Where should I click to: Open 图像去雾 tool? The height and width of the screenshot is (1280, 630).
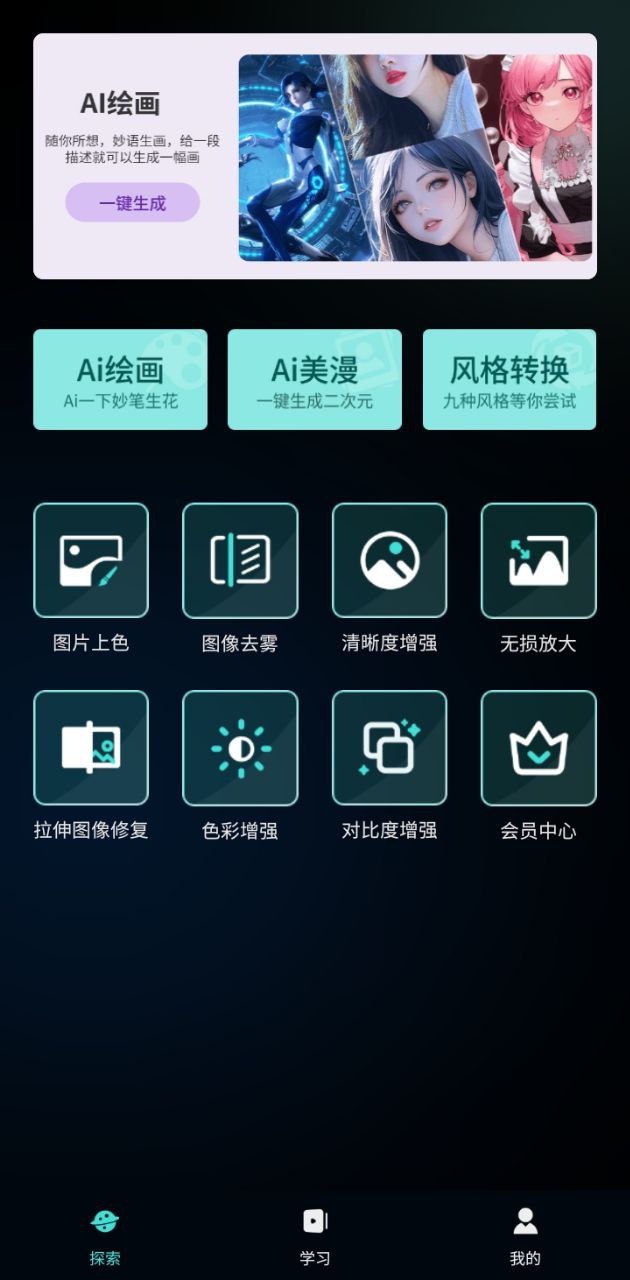click(240, 561)
